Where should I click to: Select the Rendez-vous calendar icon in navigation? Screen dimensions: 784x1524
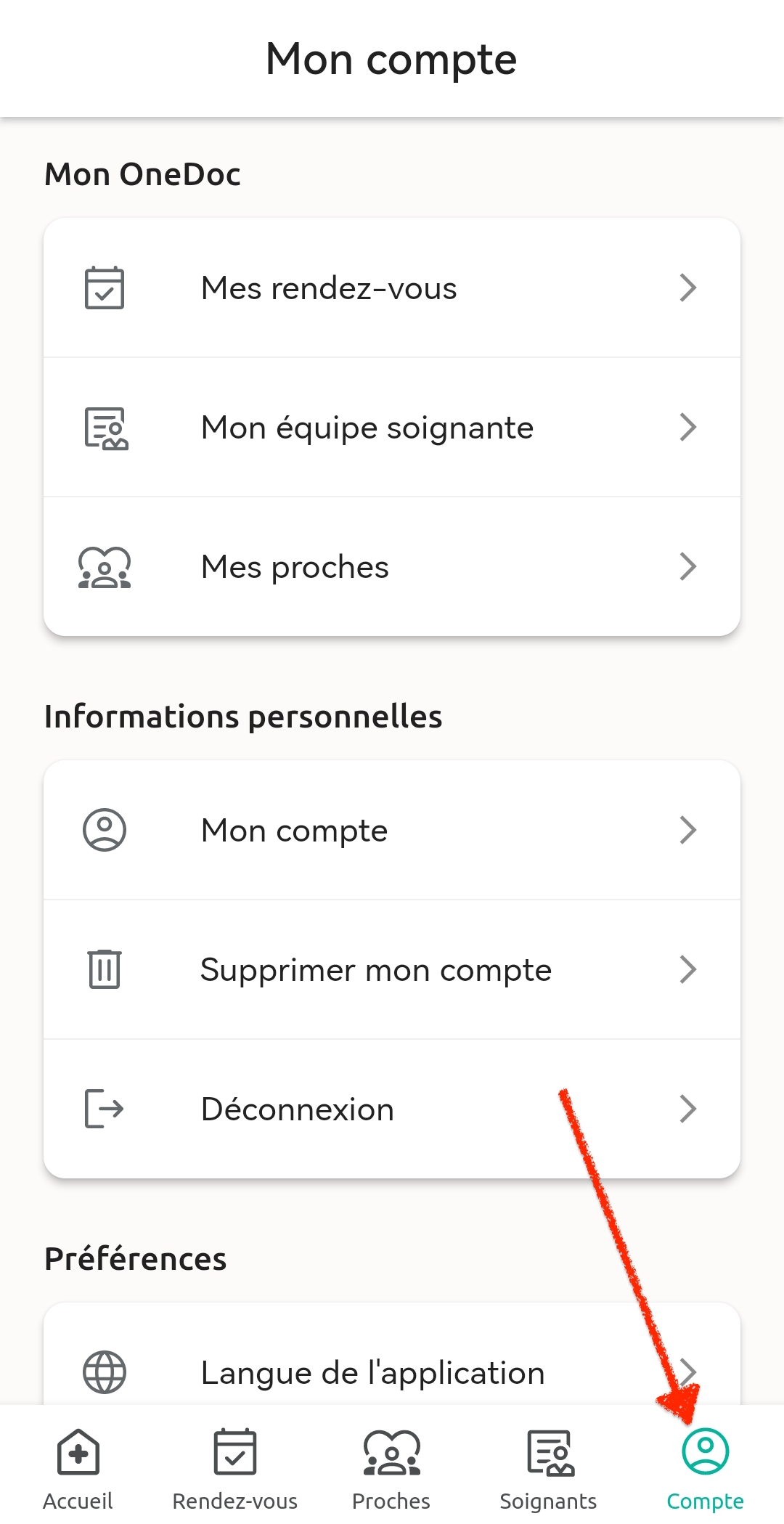click(234, 1453)
